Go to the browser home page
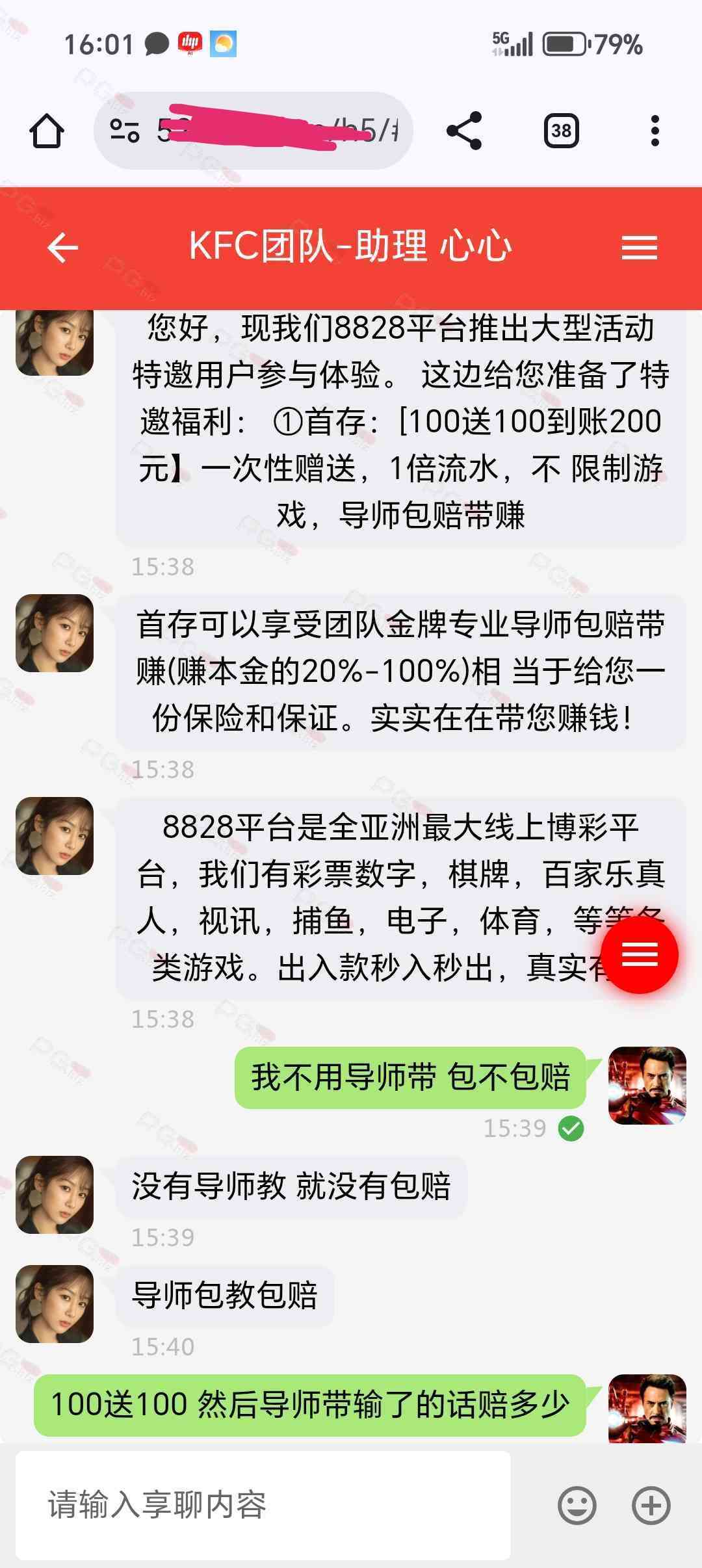The width and height of the screenshot is (702, 1568). (x=47, y=131)
